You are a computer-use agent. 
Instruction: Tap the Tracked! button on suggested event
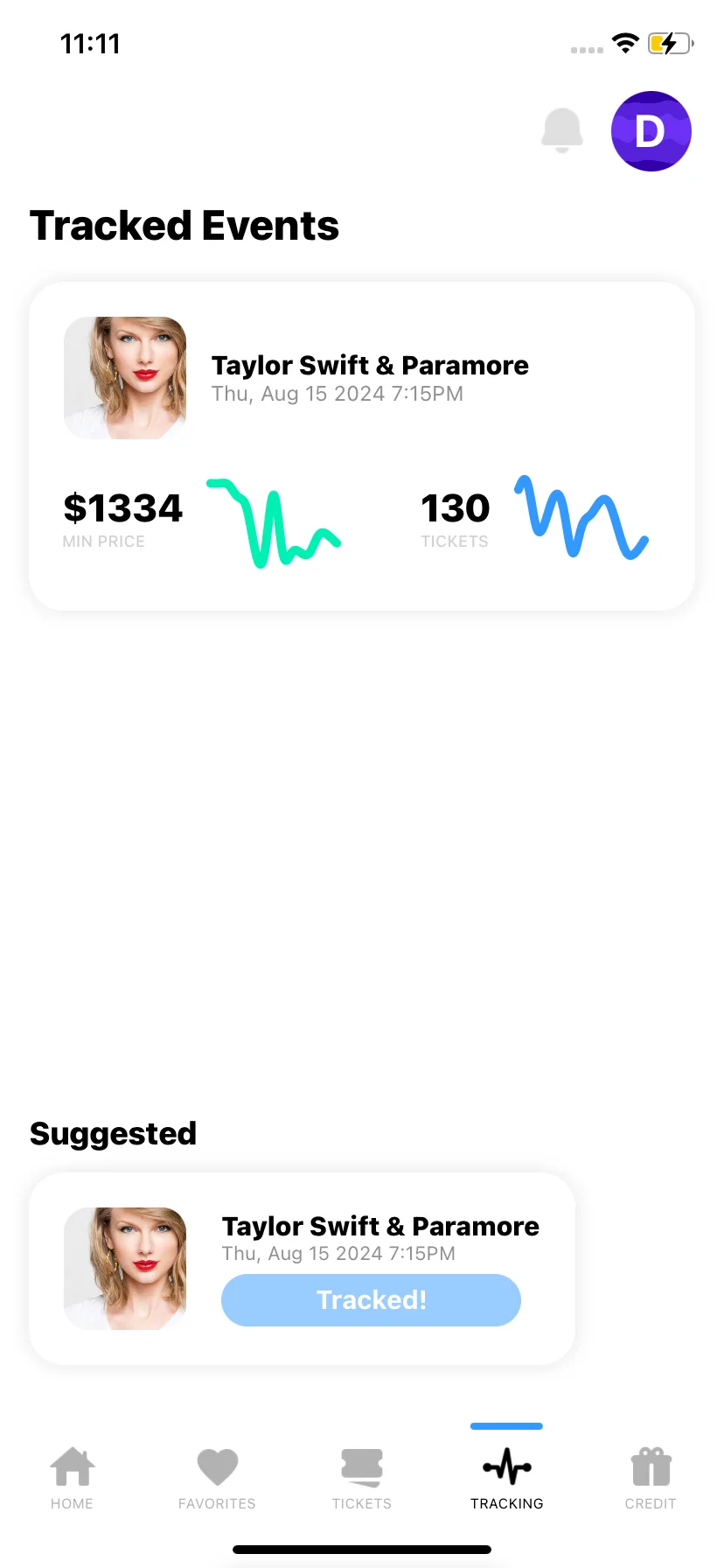tap(371, 1299)
